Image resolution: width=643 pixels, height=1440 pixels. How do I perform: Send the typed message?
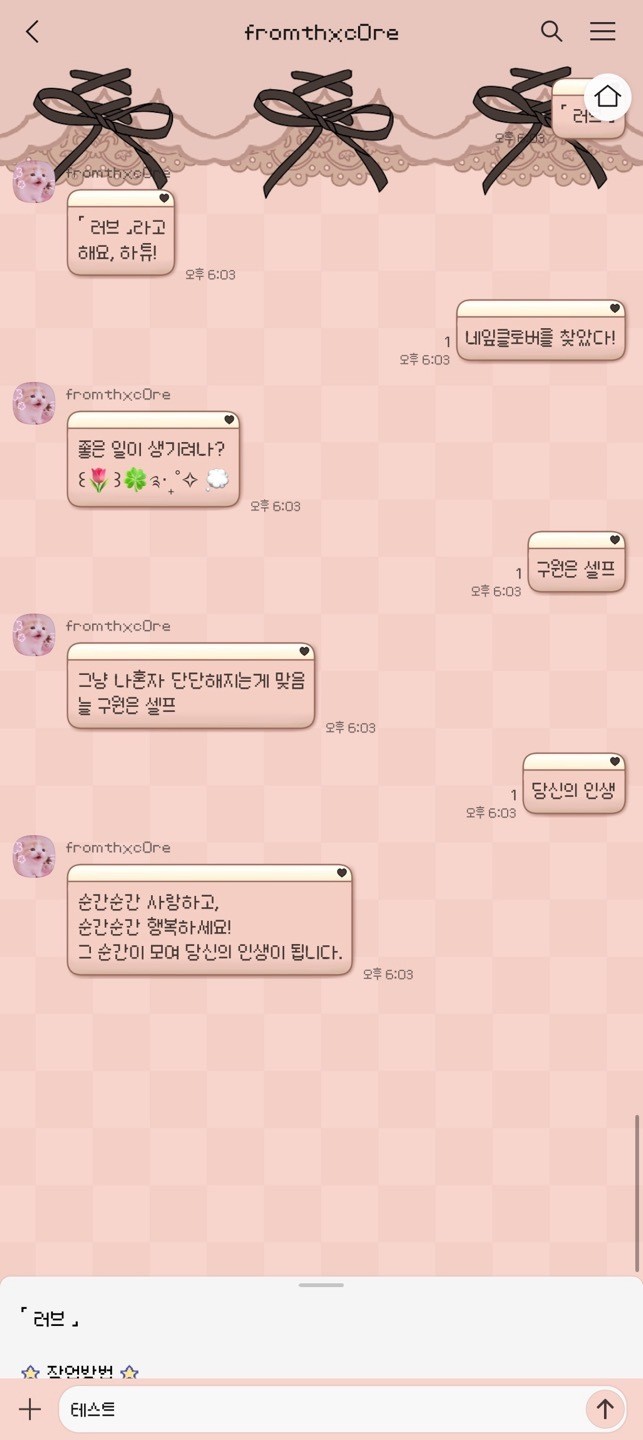(x=604, y=1409)
